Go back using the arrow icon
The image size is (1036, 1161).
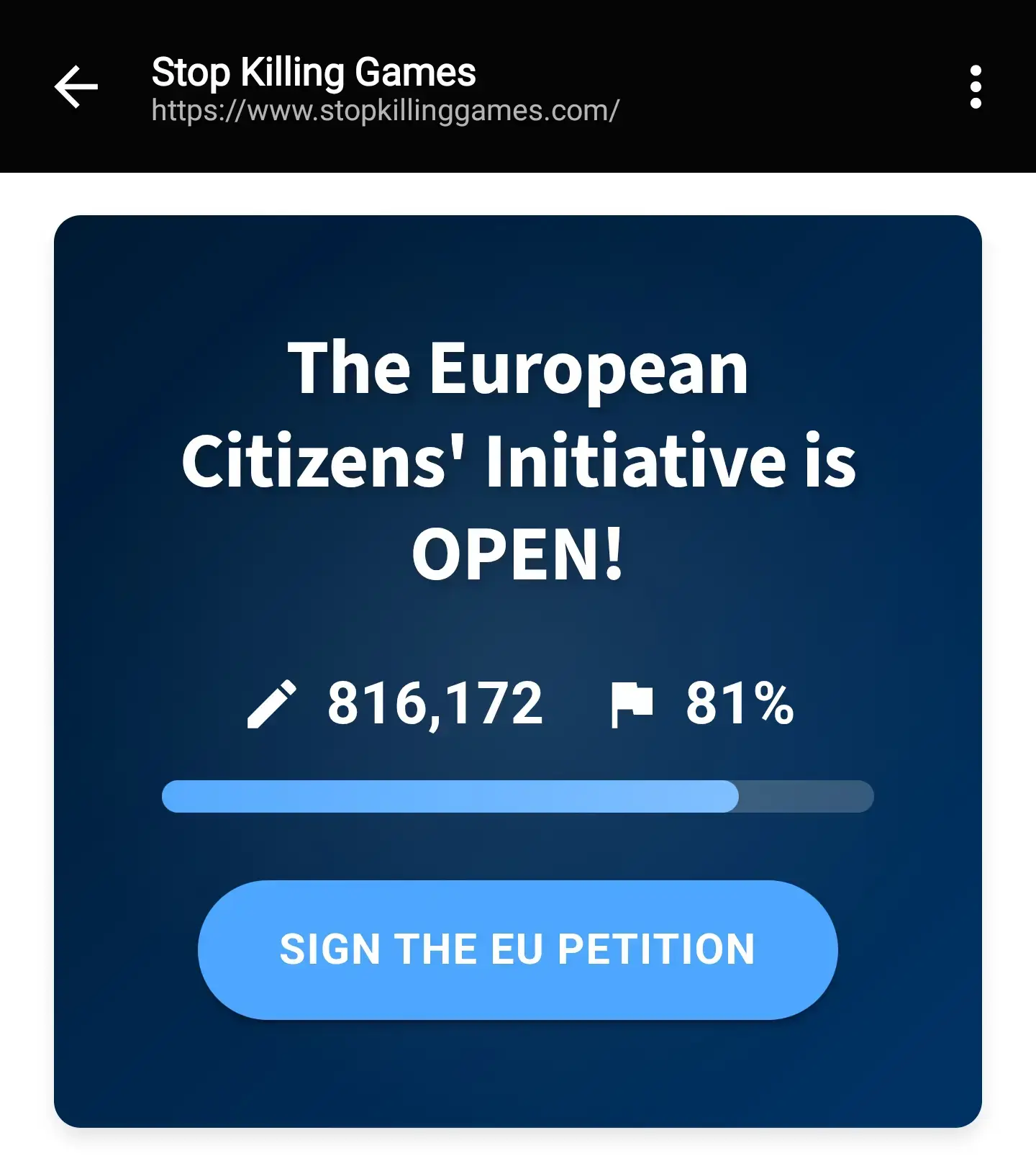(x=76, y=87)
